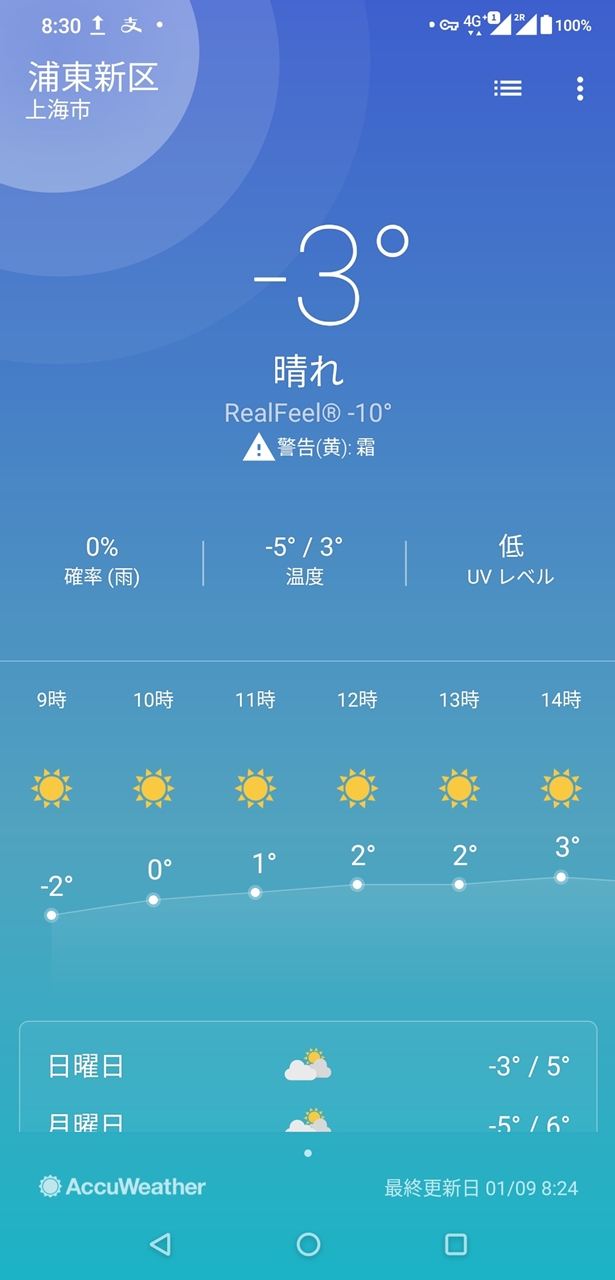Open the location list icon
The image size is (615, 1280).
(508, 89)
